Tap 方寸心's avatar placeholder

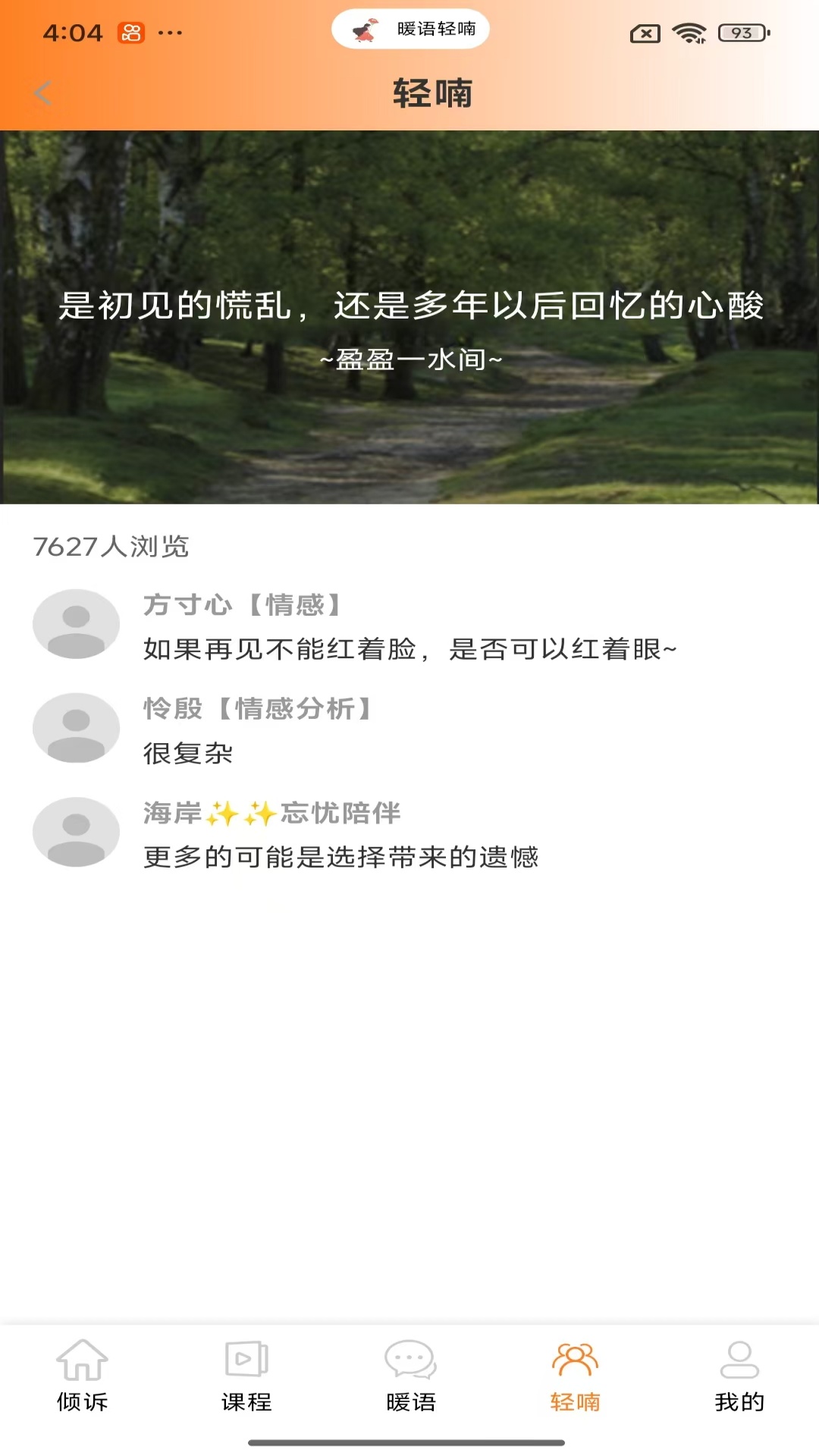[x=76, y=623]
